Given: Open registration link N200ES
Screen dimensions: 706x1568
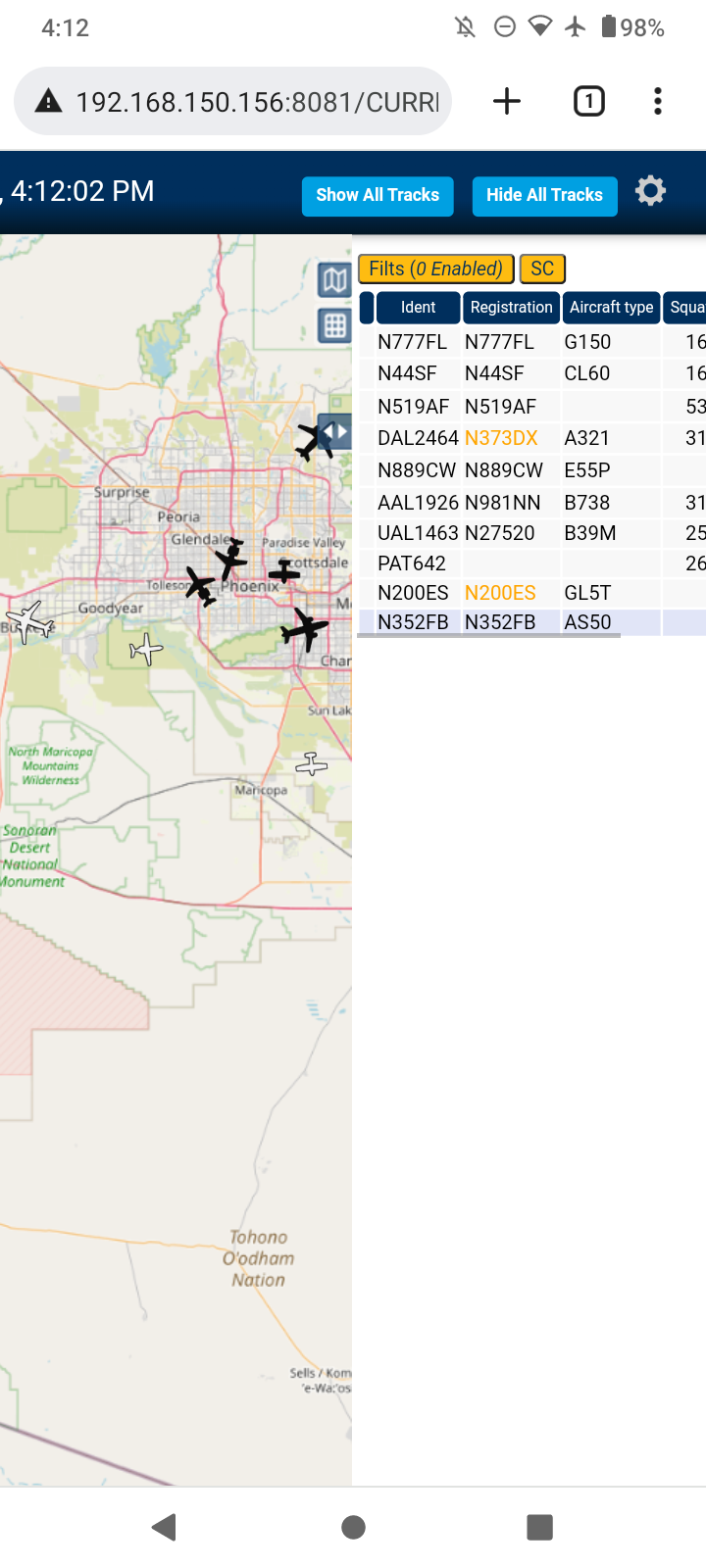Looking at the screenshot, I should pyautogui.click(x=500, y=593).
